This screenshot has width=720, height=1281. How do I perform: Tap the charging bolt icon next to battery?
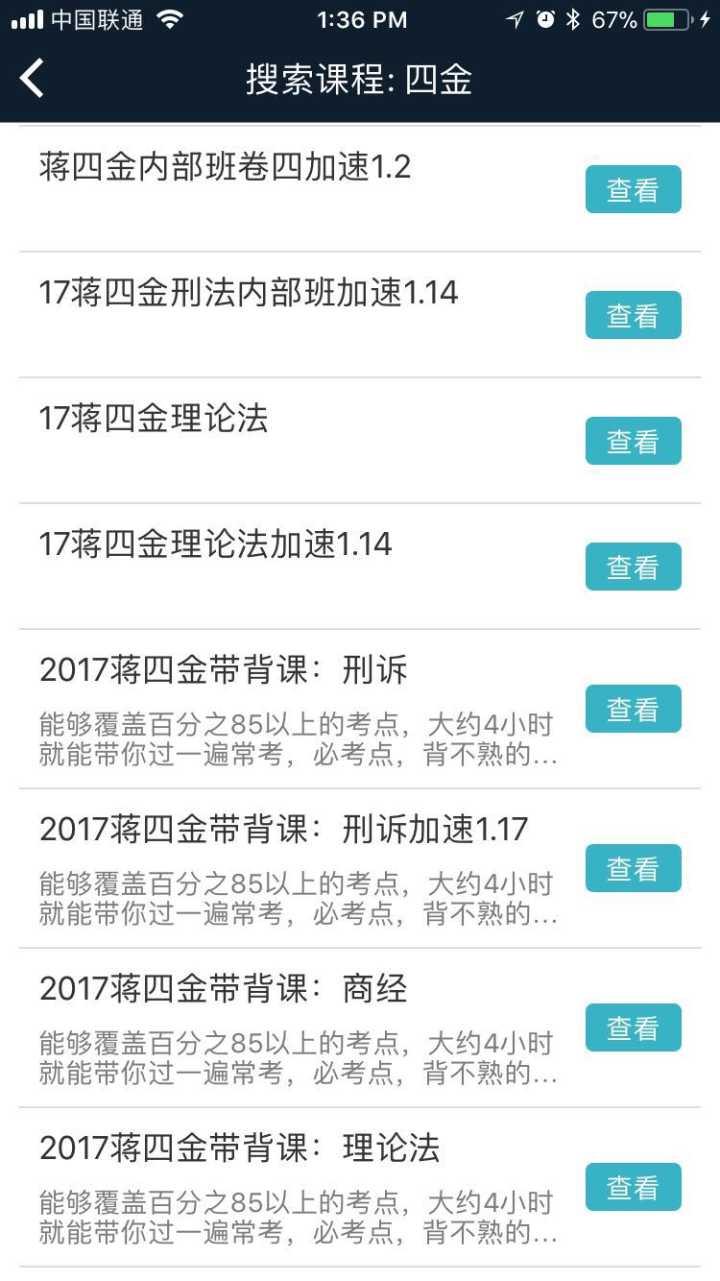point(707,18)
